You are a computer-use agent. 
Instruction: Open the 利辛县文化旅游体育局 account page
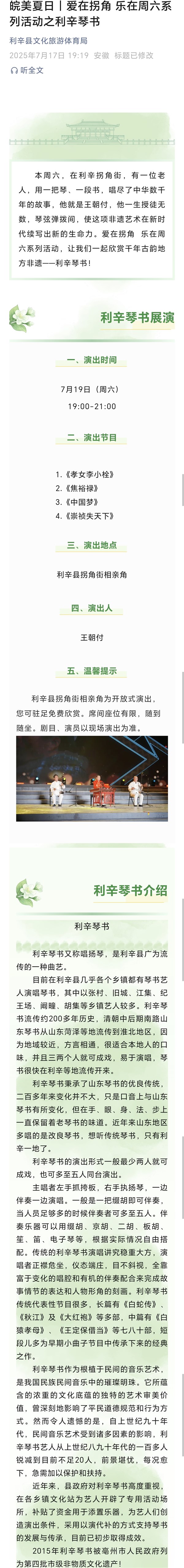48,41
